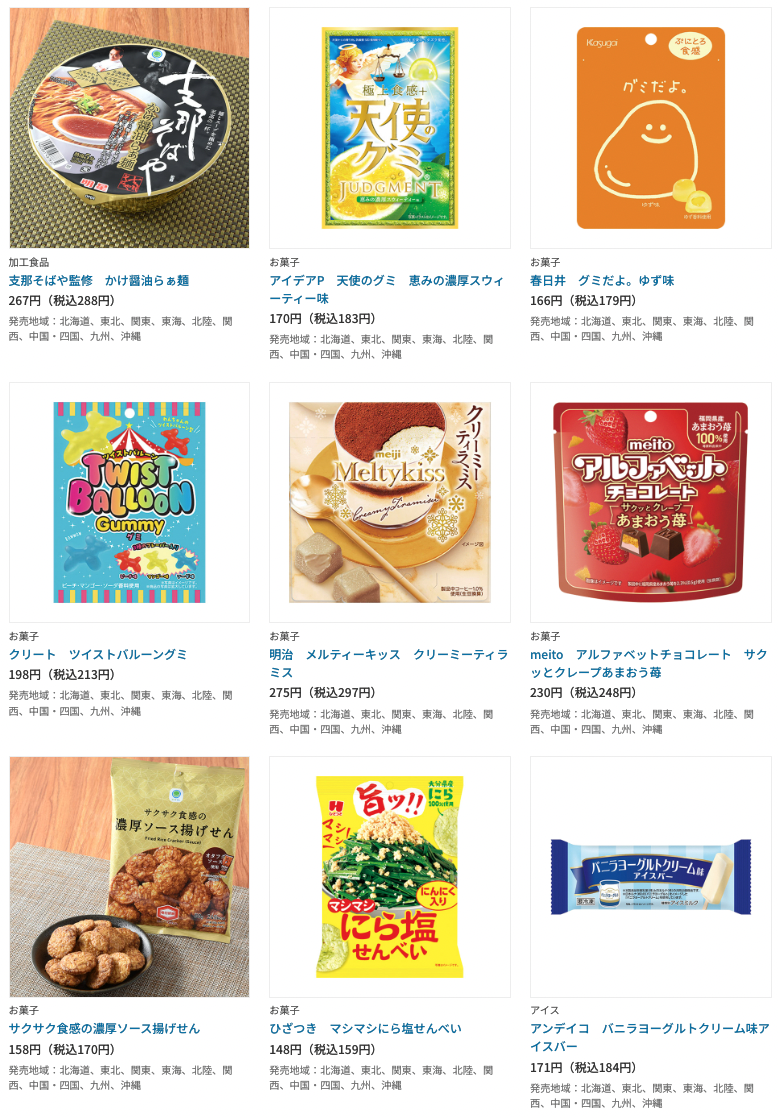Select the Meltykiss クリーミーティラミス image
The image size is (778, 1118).
[x=389, y=502]
